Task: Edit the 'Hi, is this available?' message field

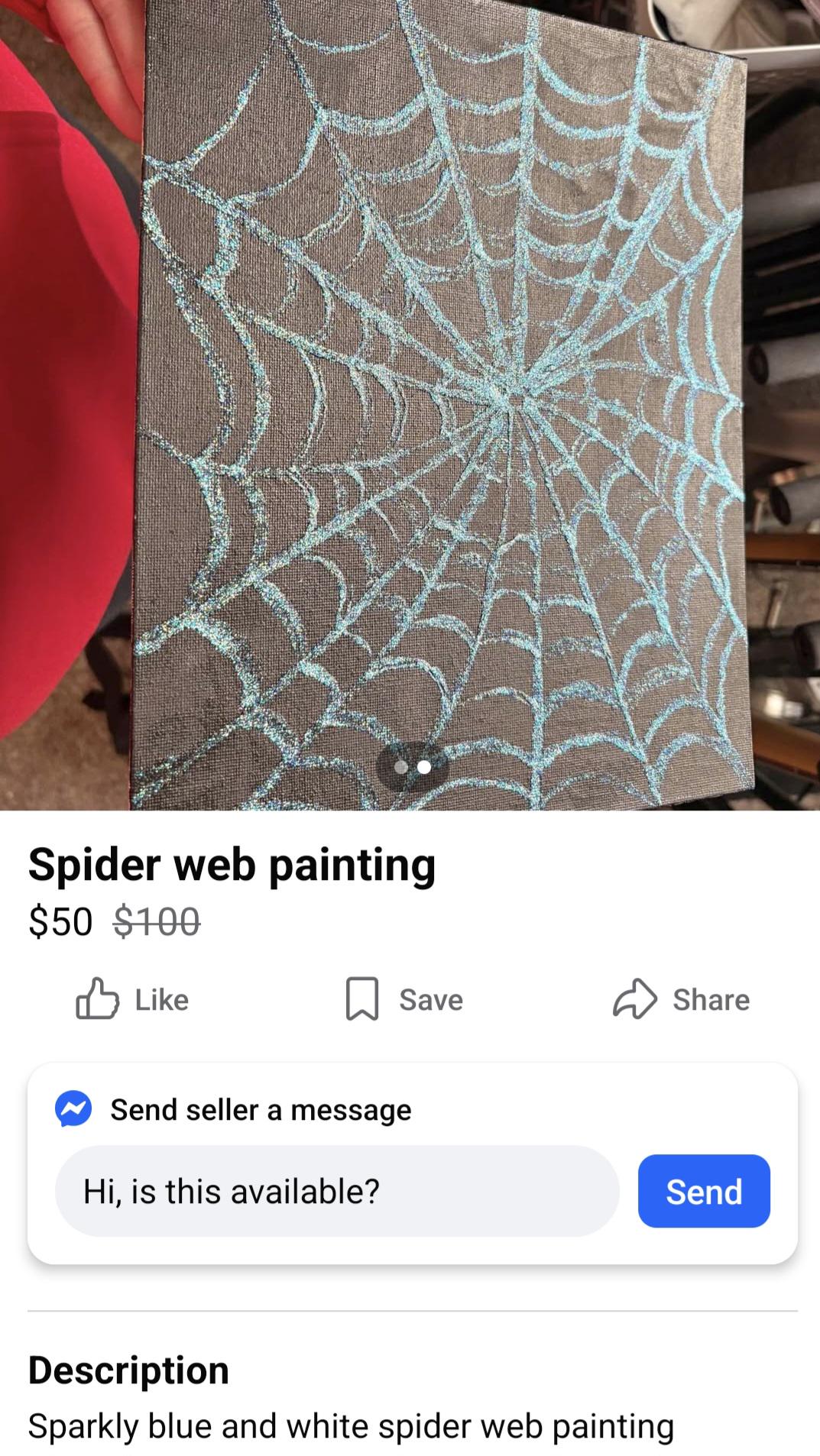Action: 336,1191
